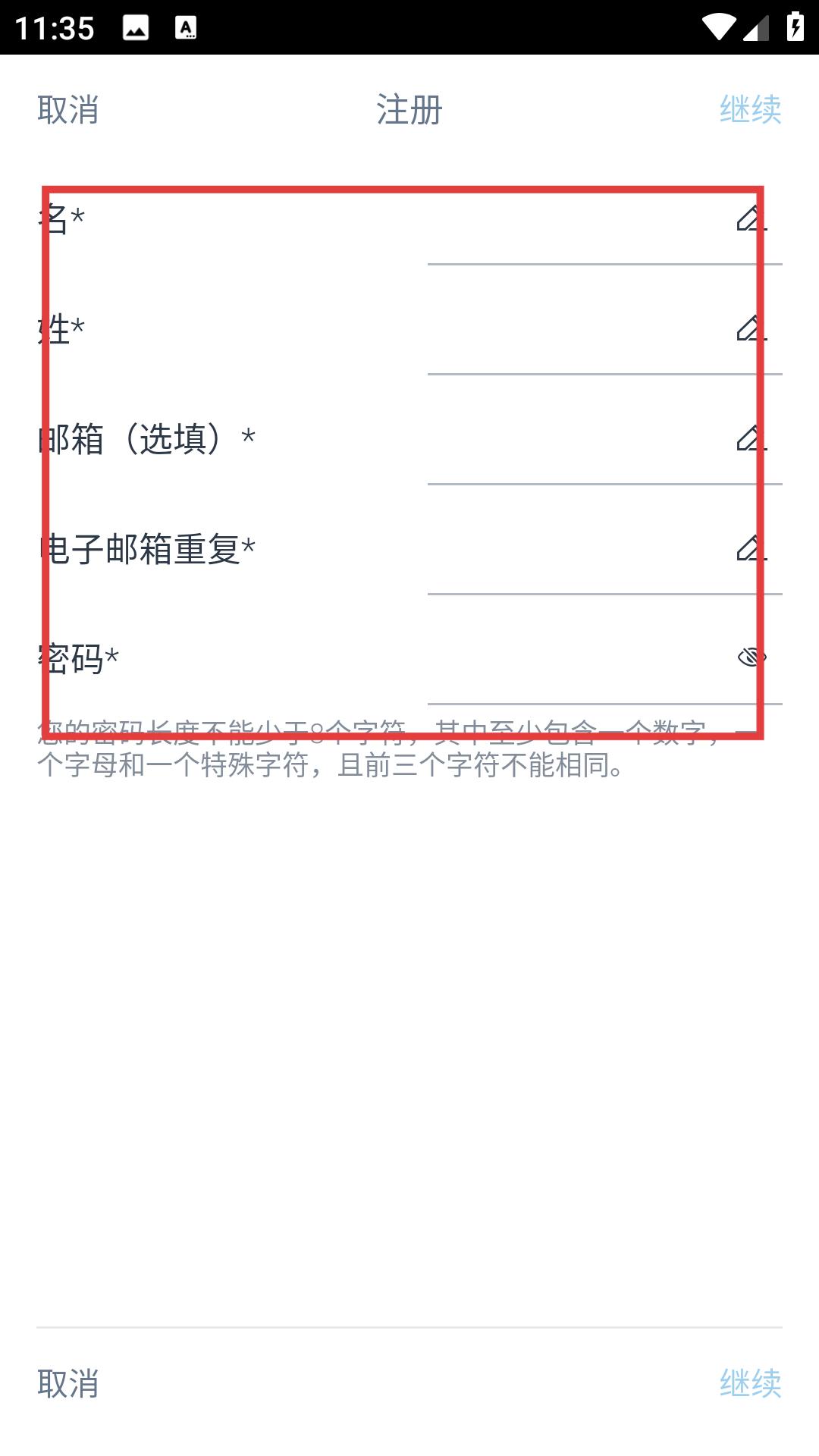819x1456 pixels.
Task: Tap 取消 at the bottom
Action: (67, 1384)
